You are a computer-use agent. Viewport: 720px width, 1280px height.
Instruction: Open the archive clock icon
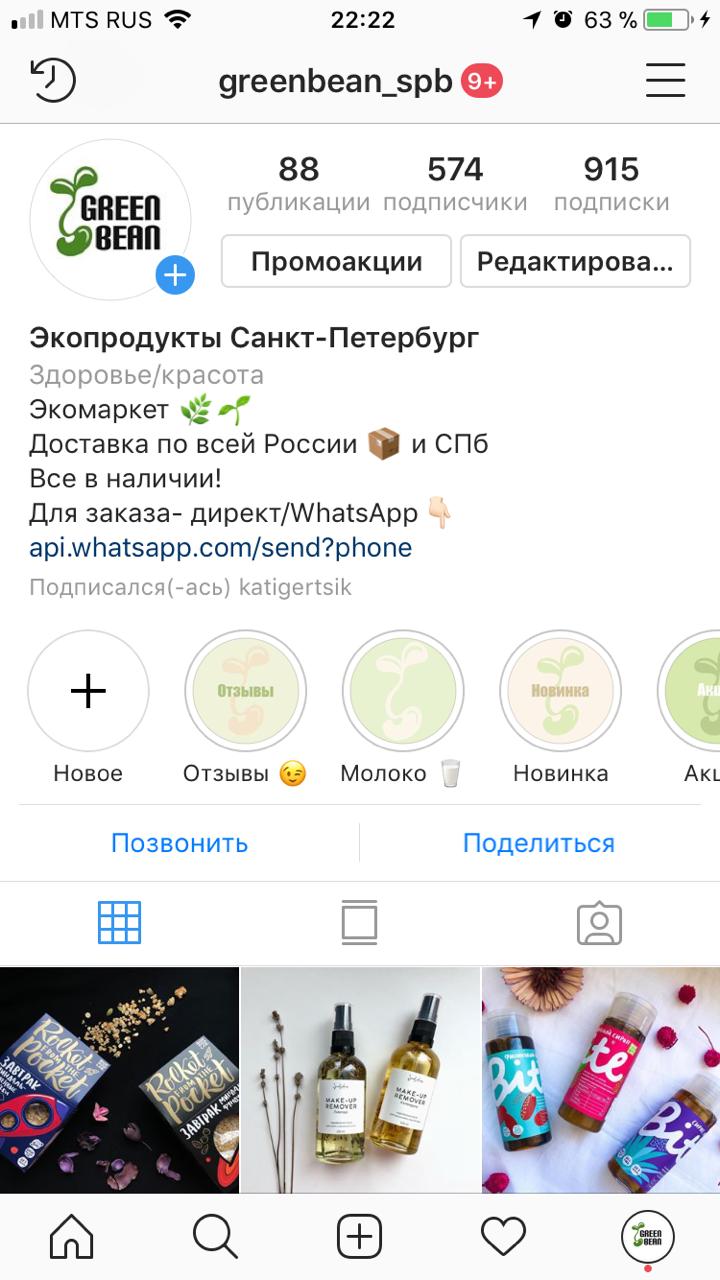[x=53, y=81]
